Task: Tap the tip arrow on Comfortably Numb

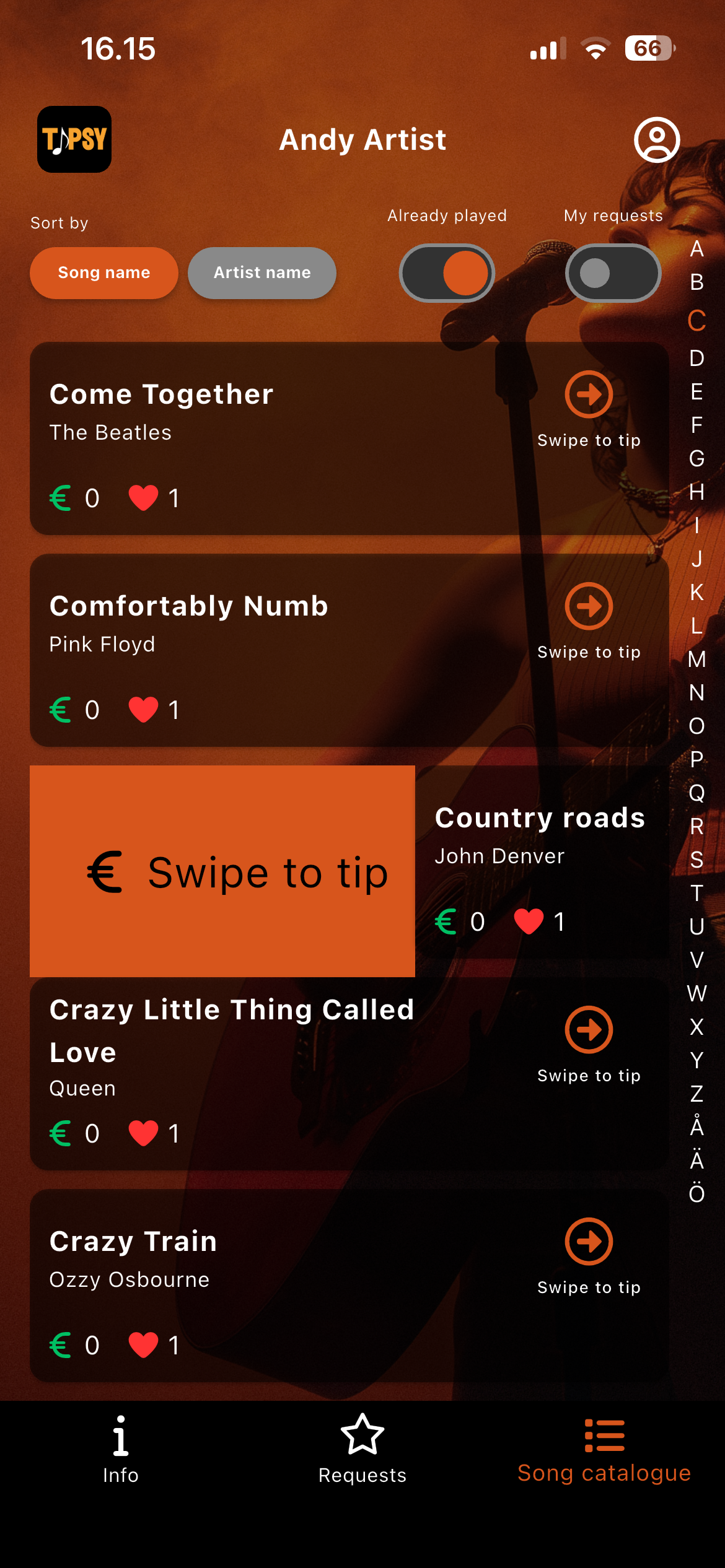Action: coord(589,606)
